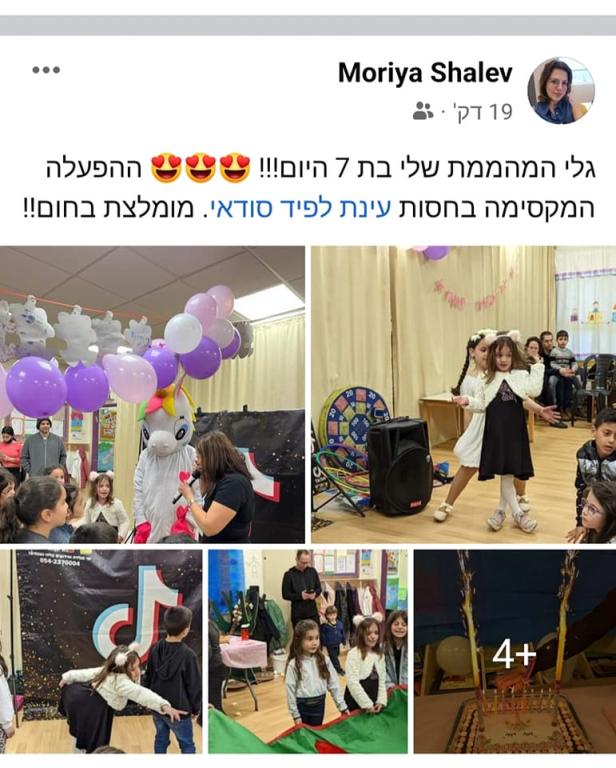The height and width of the screenshot is (768, 616).
Task: View the photo of kids holding green fabric
Action: [308, 650]
